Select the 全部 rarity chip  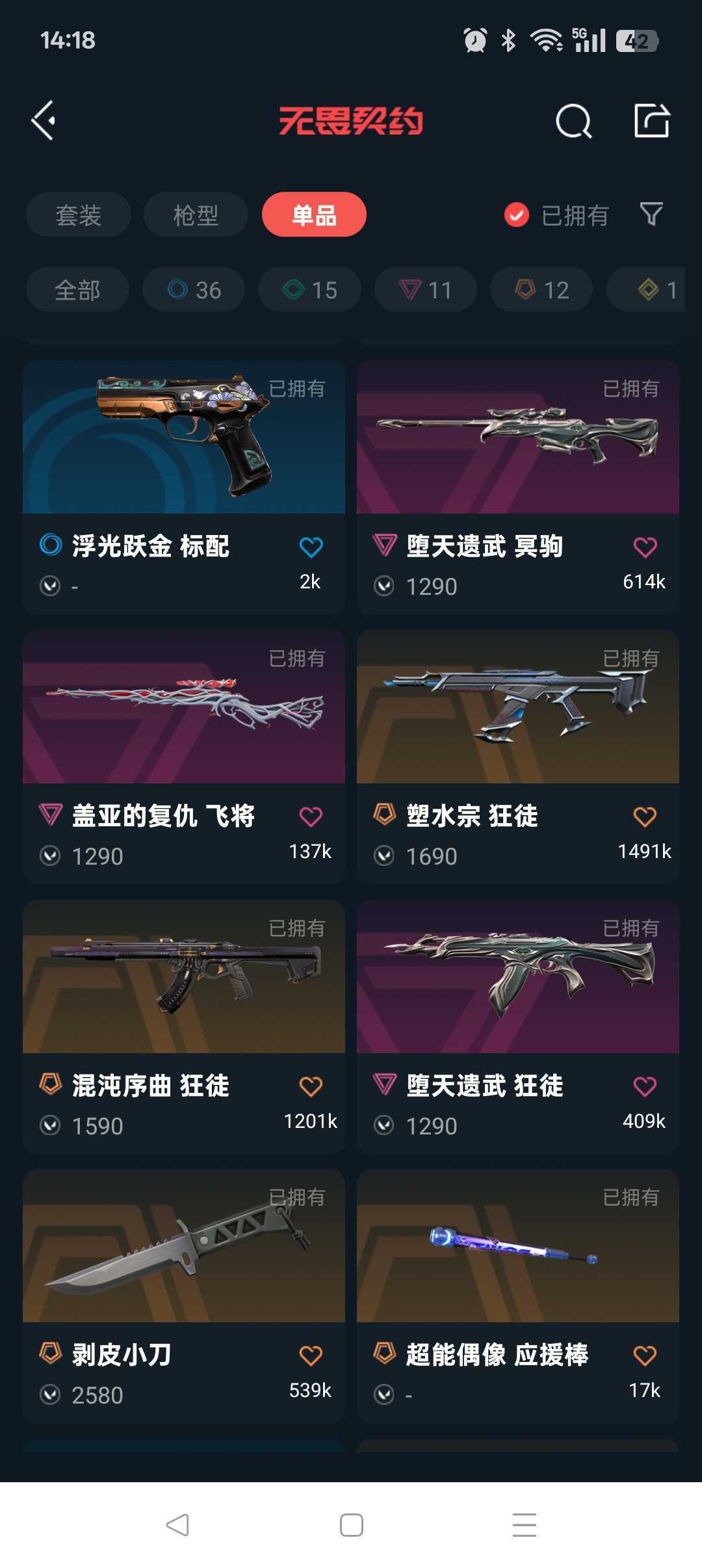pyautogui.click(x=77, y=289)
